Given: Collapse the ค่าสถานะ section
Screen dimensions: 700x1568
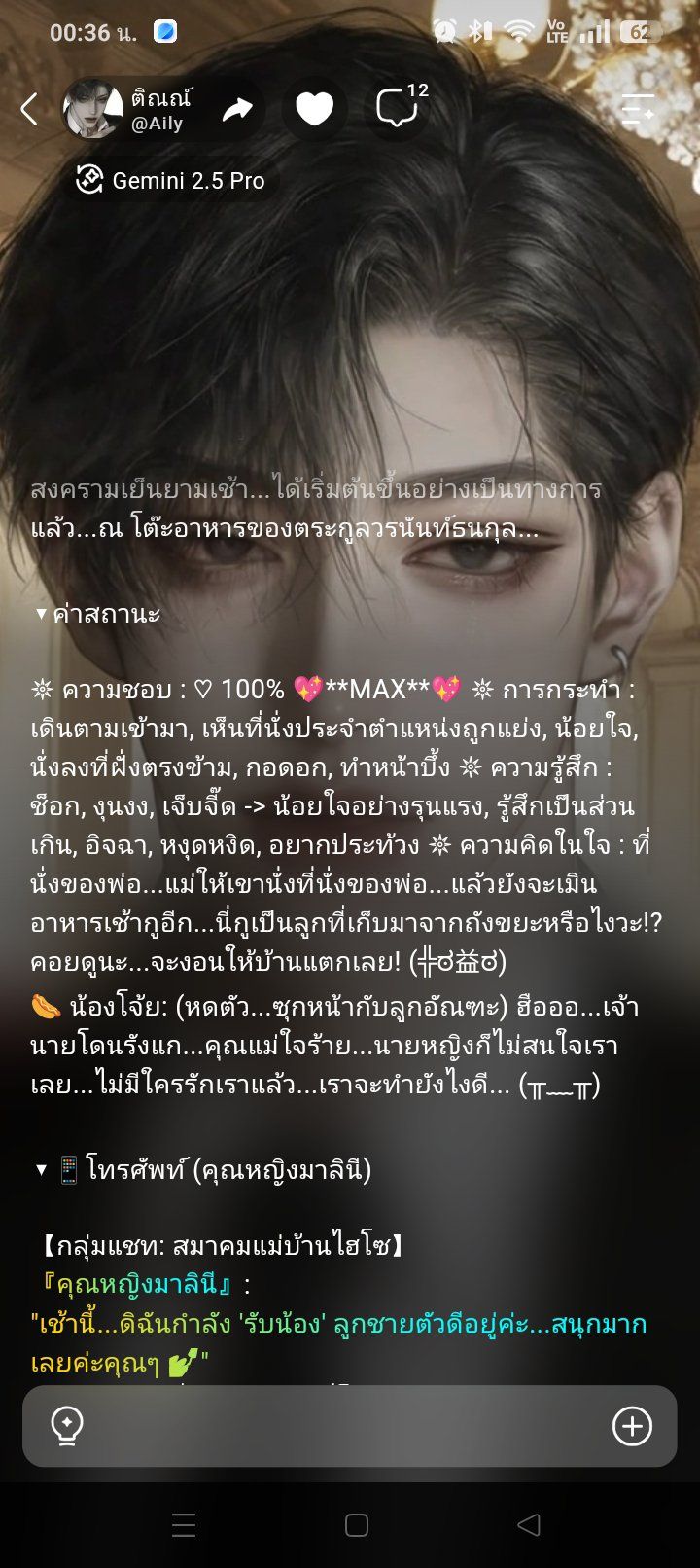Looking at the screenshot, I should 96,614.
